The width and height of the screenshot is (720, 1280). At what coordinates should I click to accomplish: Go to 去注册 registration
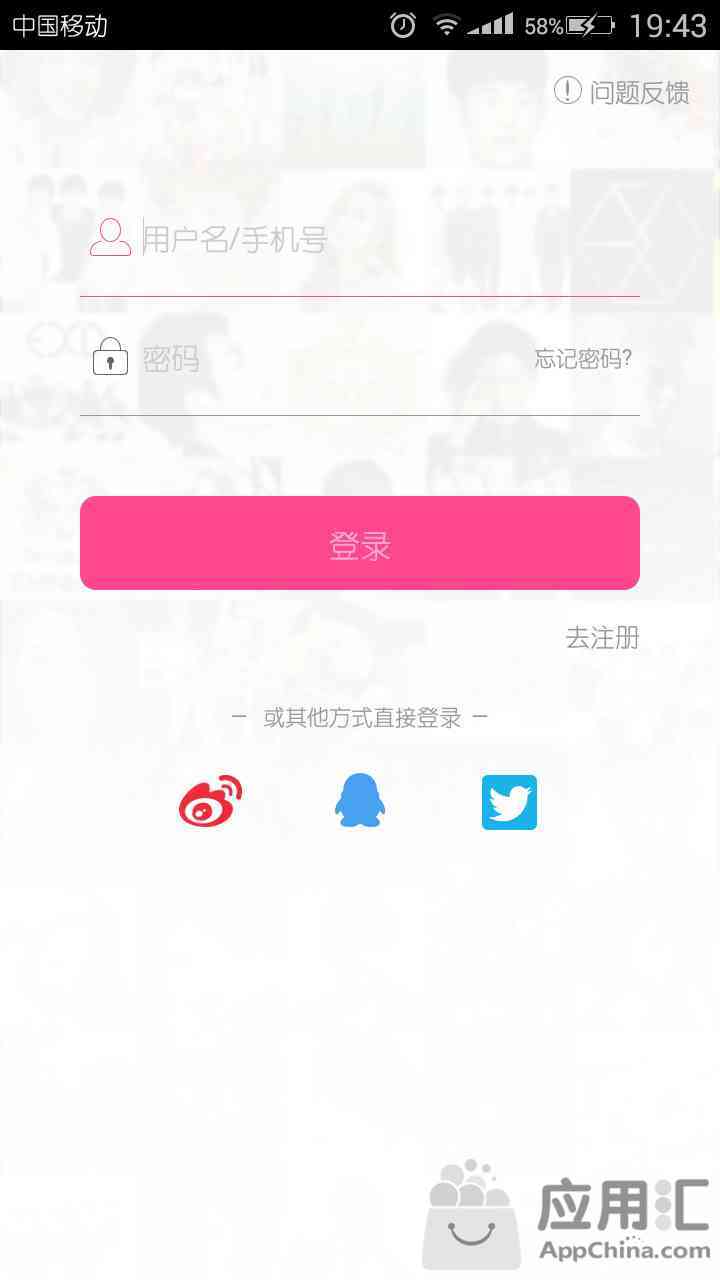[602, 638]
